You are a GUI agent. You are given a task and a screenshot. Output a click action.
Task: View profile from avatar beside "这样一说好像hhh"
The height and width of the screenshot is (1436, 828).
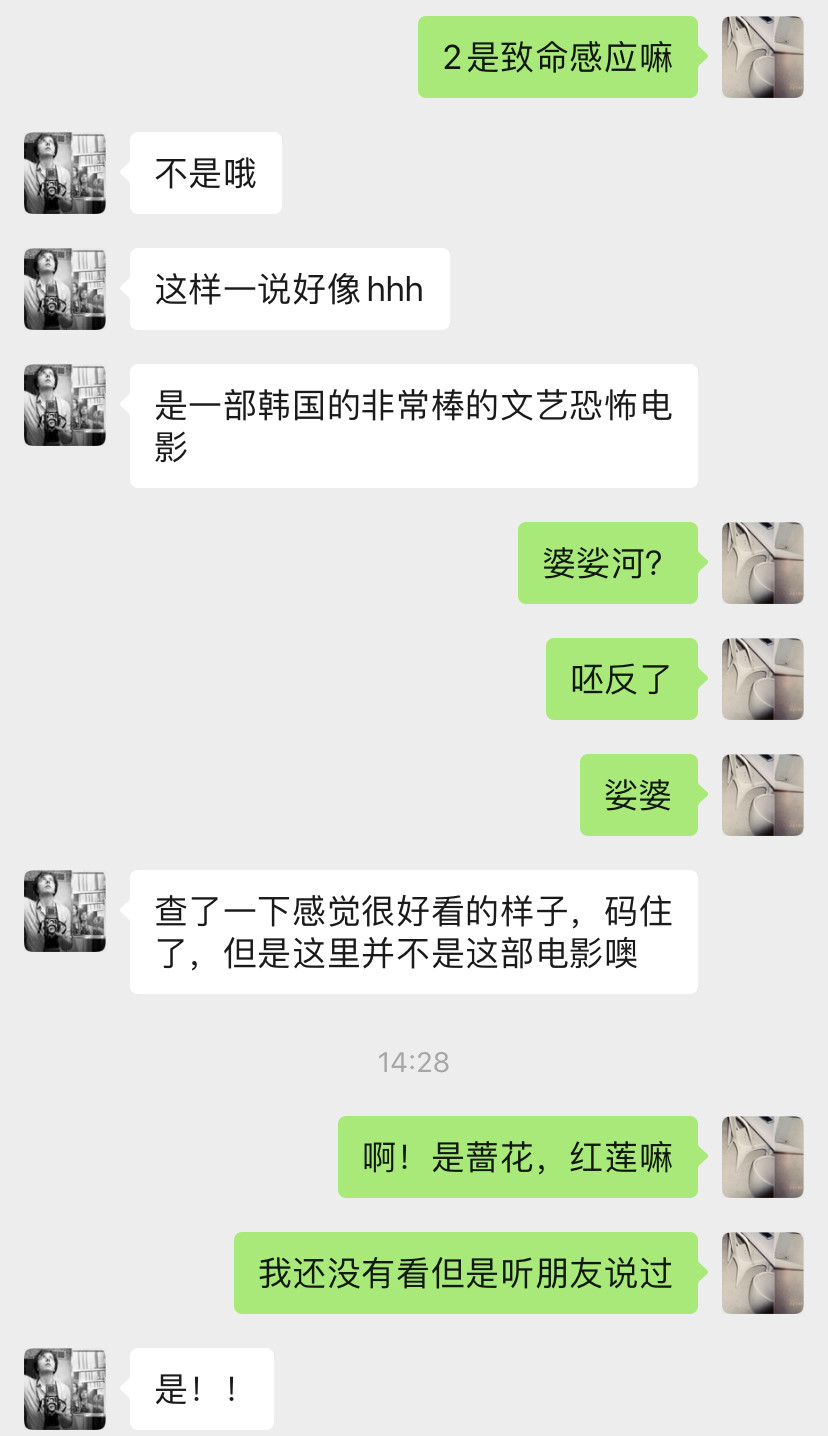pos(65,289)
